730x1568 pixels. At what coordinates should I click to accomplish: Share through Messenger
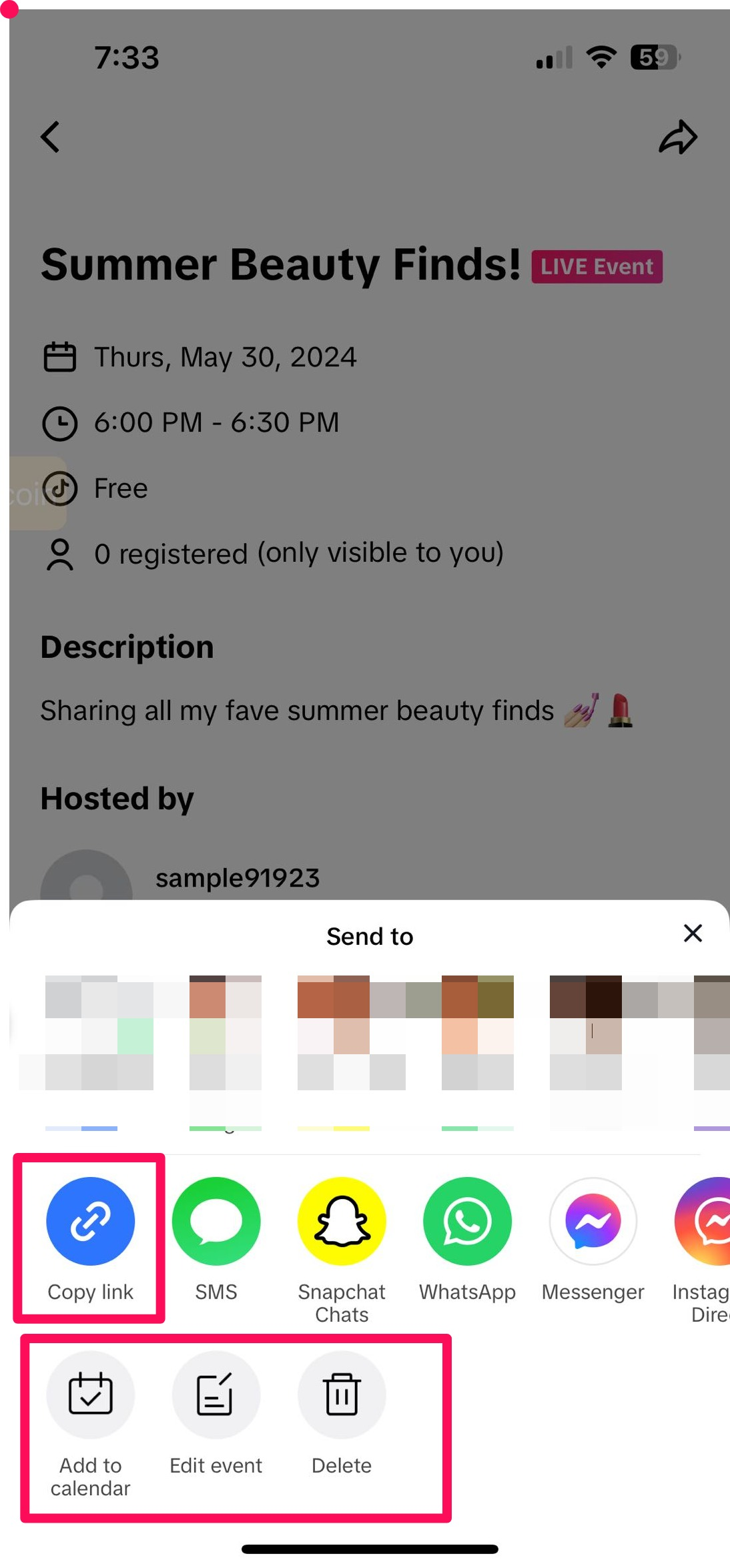pyautogui.click(x=593, y=1222)
